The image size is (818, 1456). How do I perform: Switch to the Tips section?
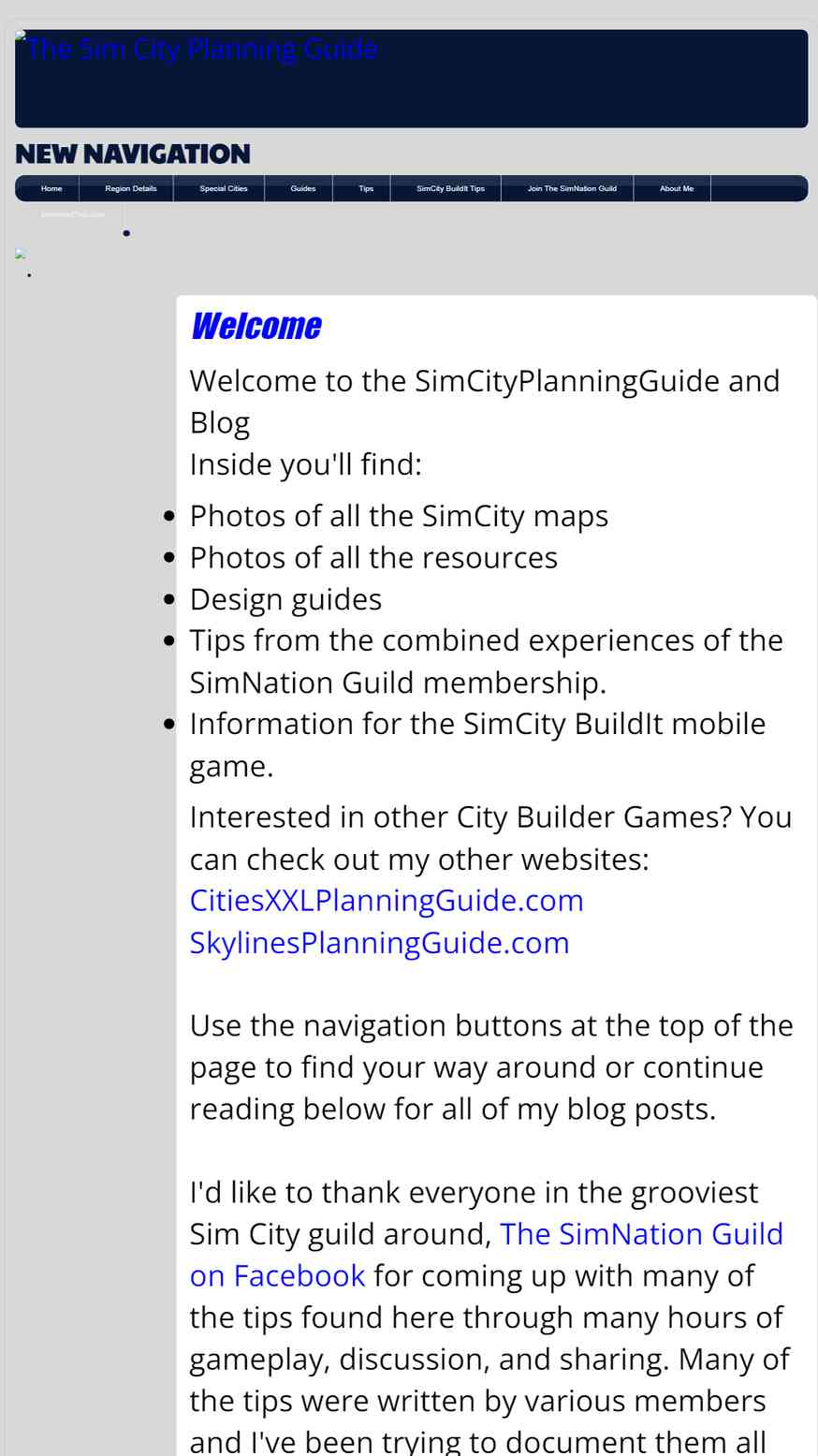point(366,188)
